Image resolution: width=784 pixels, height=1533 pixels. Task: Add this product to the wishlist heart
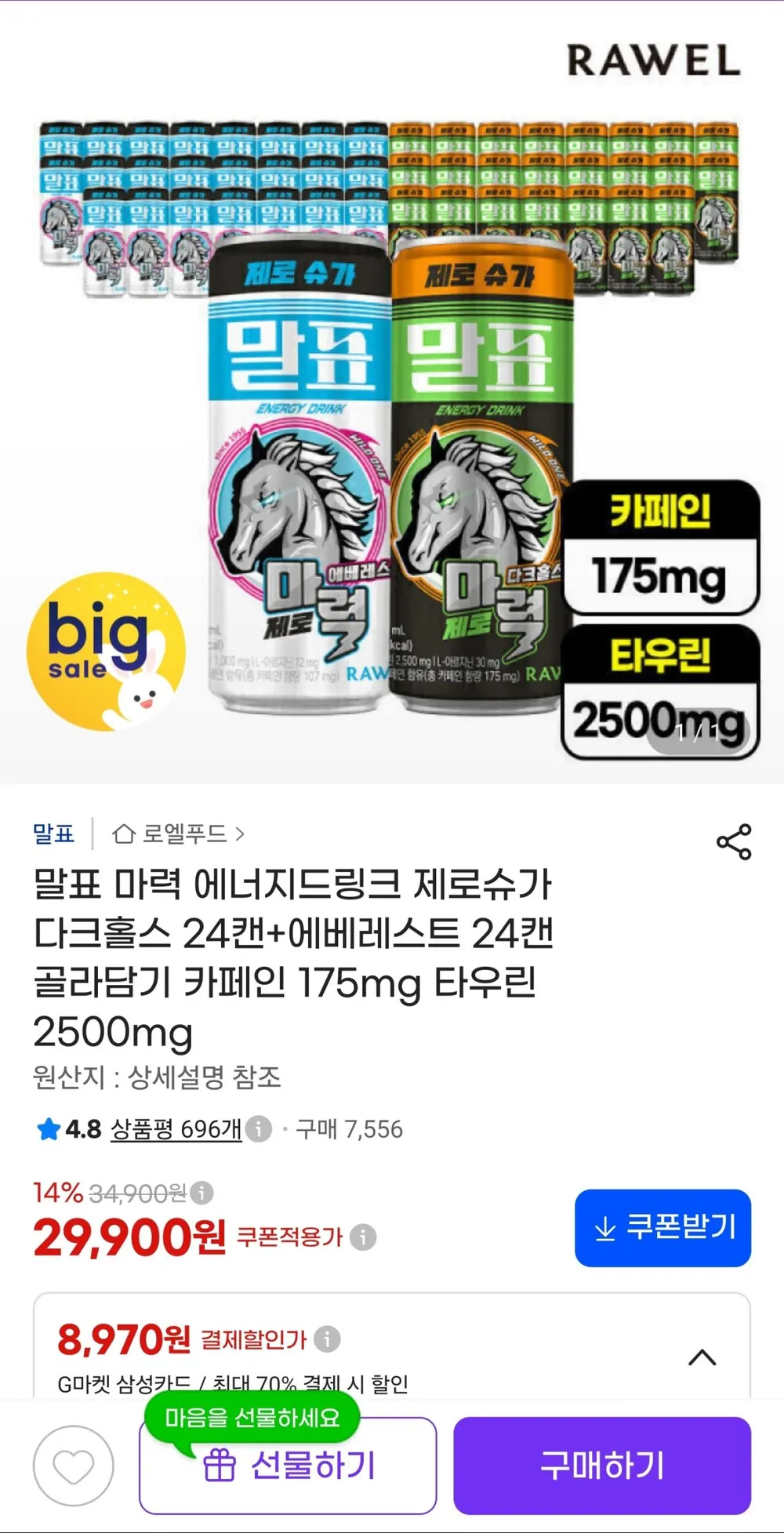pyautogui.click(x=74, y=1466)
